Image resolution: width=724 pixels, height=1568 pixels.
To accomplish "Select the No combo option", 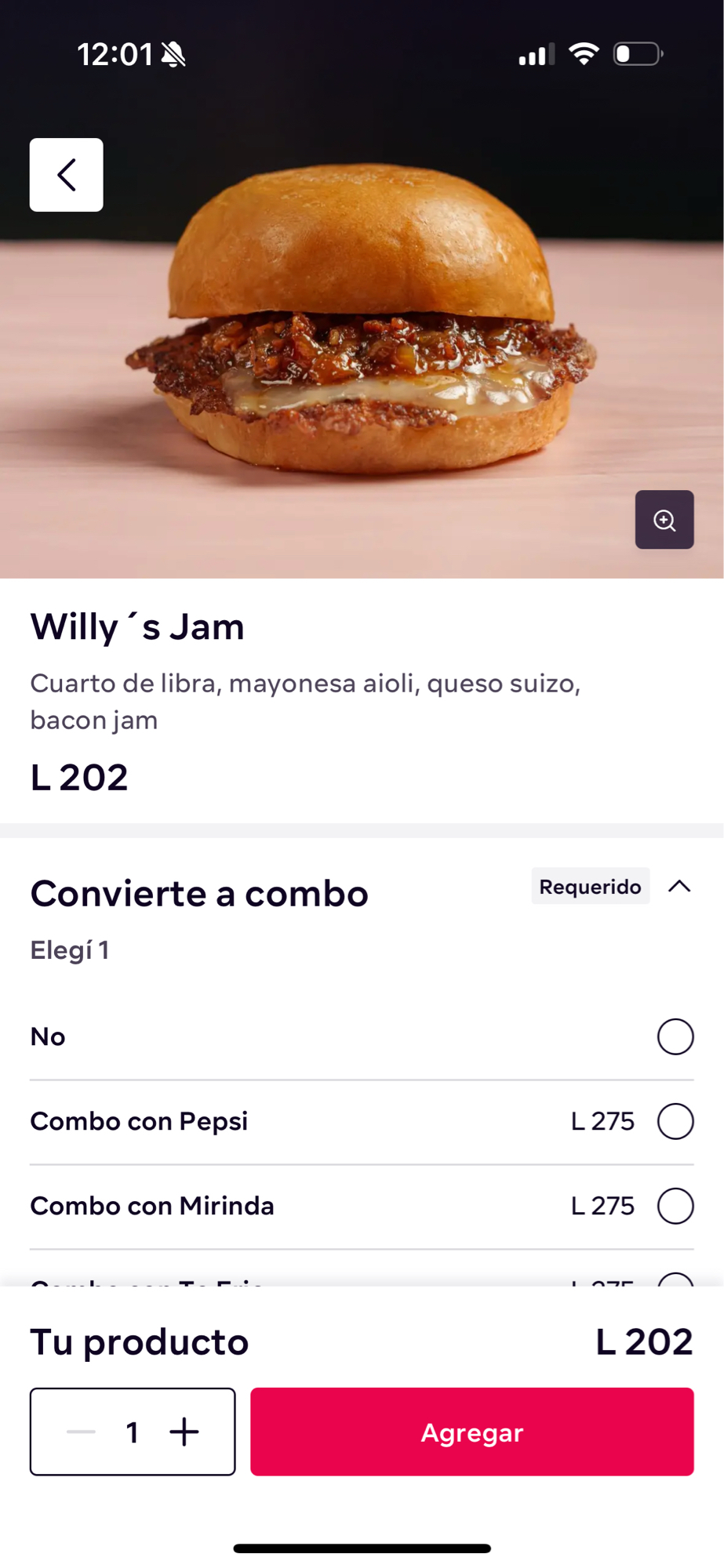I will tap(675, 1036).
